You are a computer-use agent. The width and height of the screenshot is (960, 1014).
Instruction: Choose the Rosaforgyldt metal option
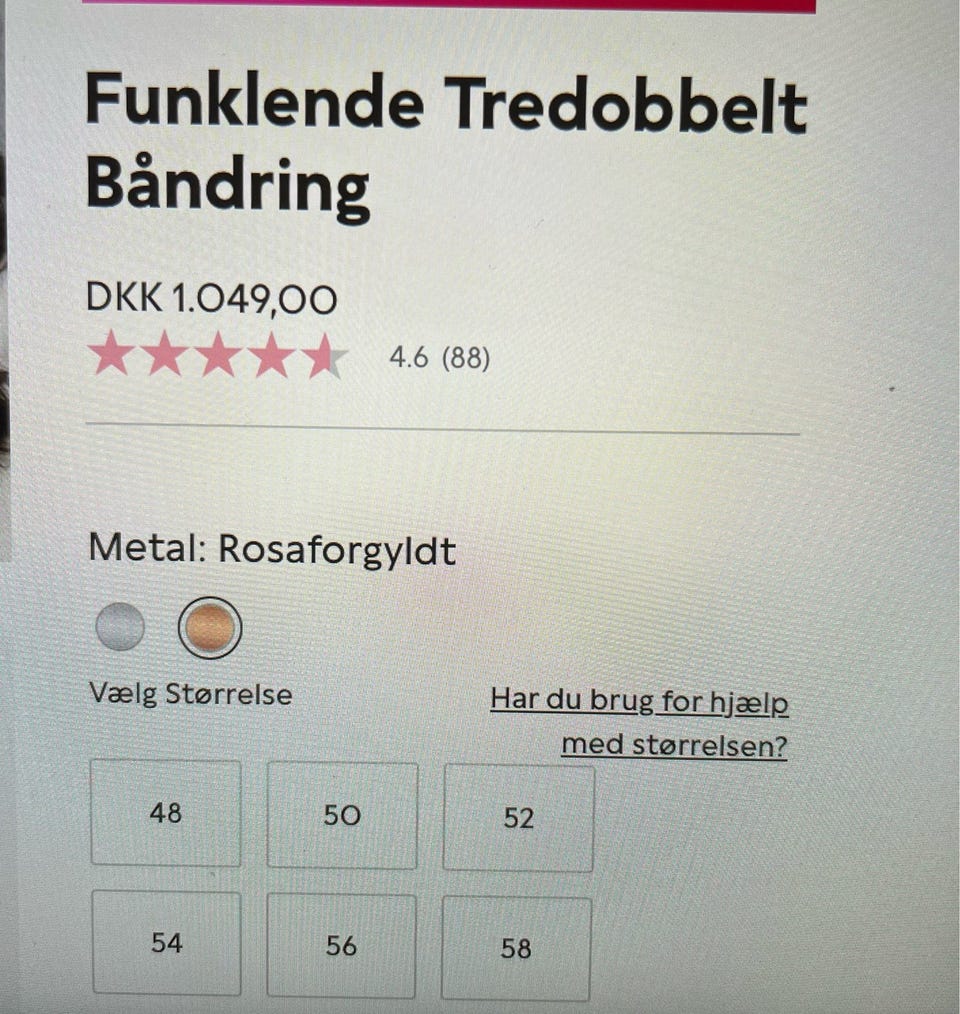point(209,627)
